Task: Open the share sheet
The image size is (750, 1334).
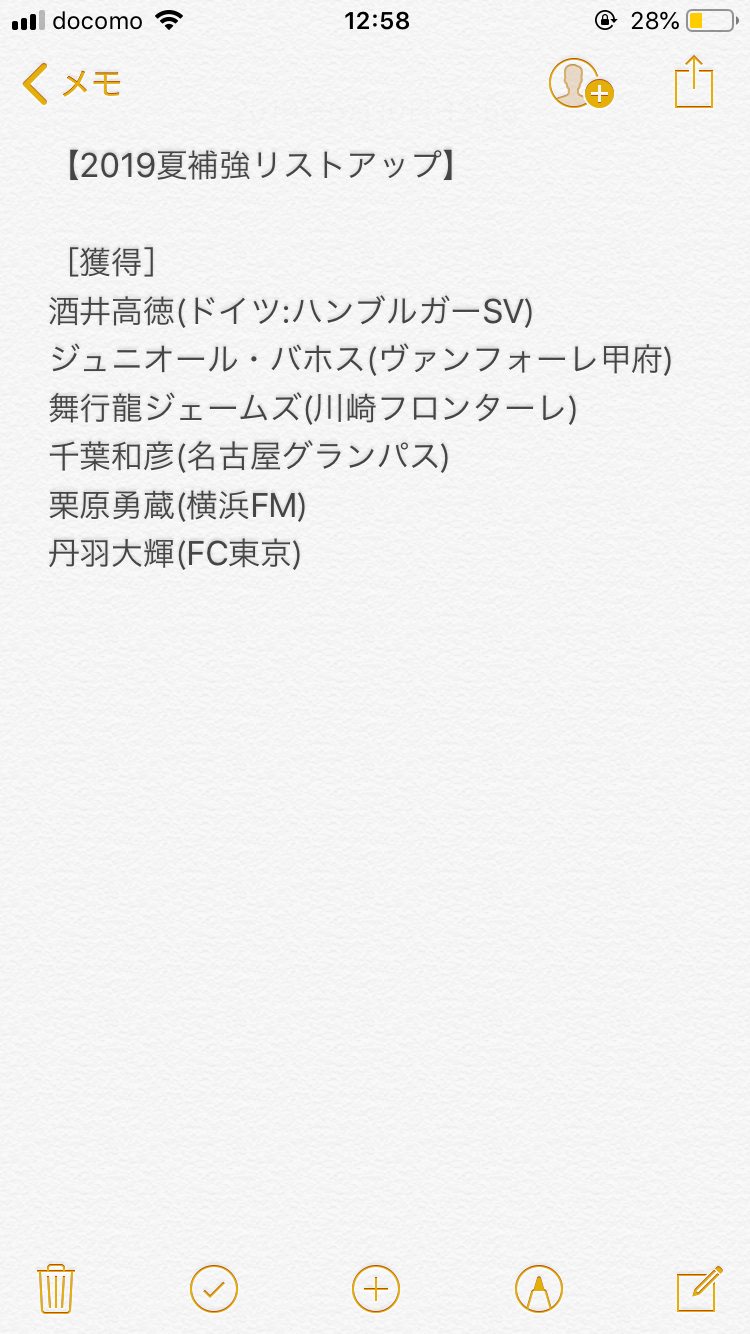Action: click(x=694, y=82)
